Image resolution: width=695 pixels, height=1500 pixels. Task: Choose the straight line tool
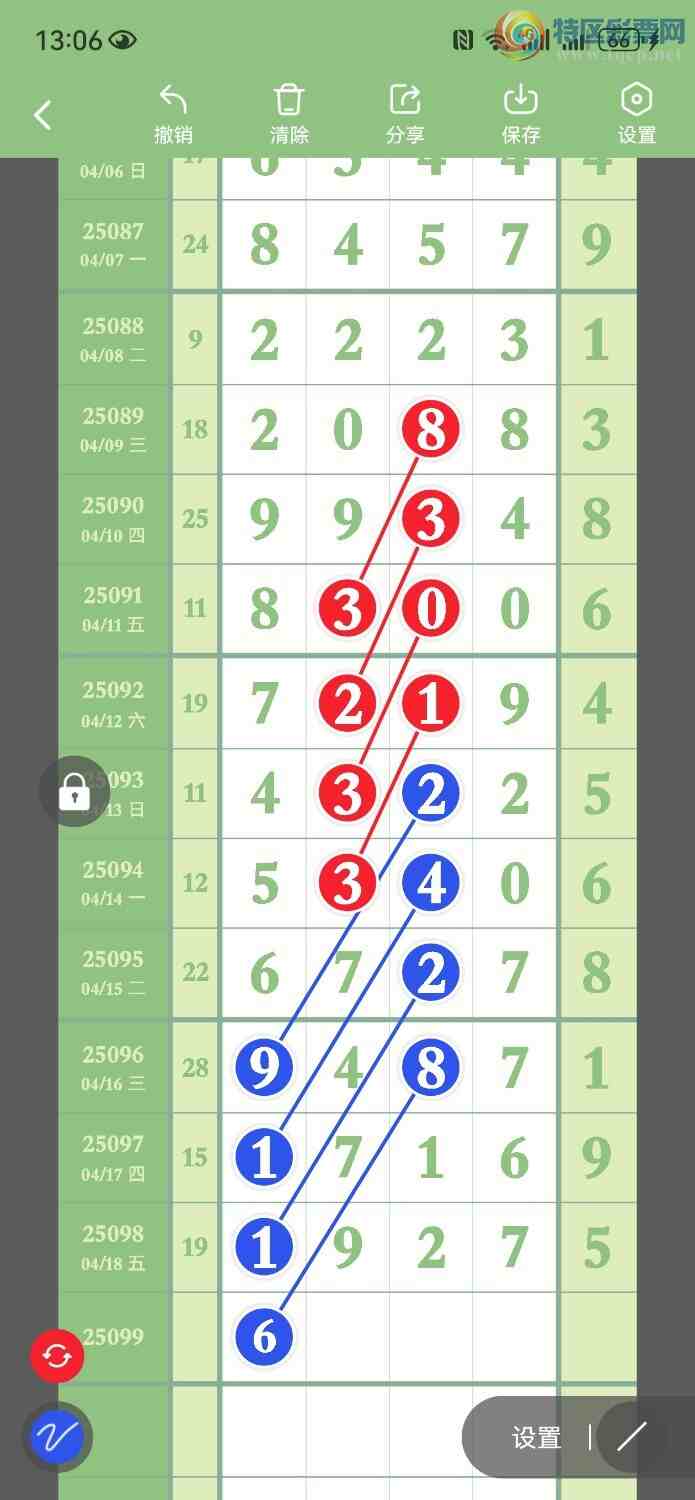click(631, 1438)
